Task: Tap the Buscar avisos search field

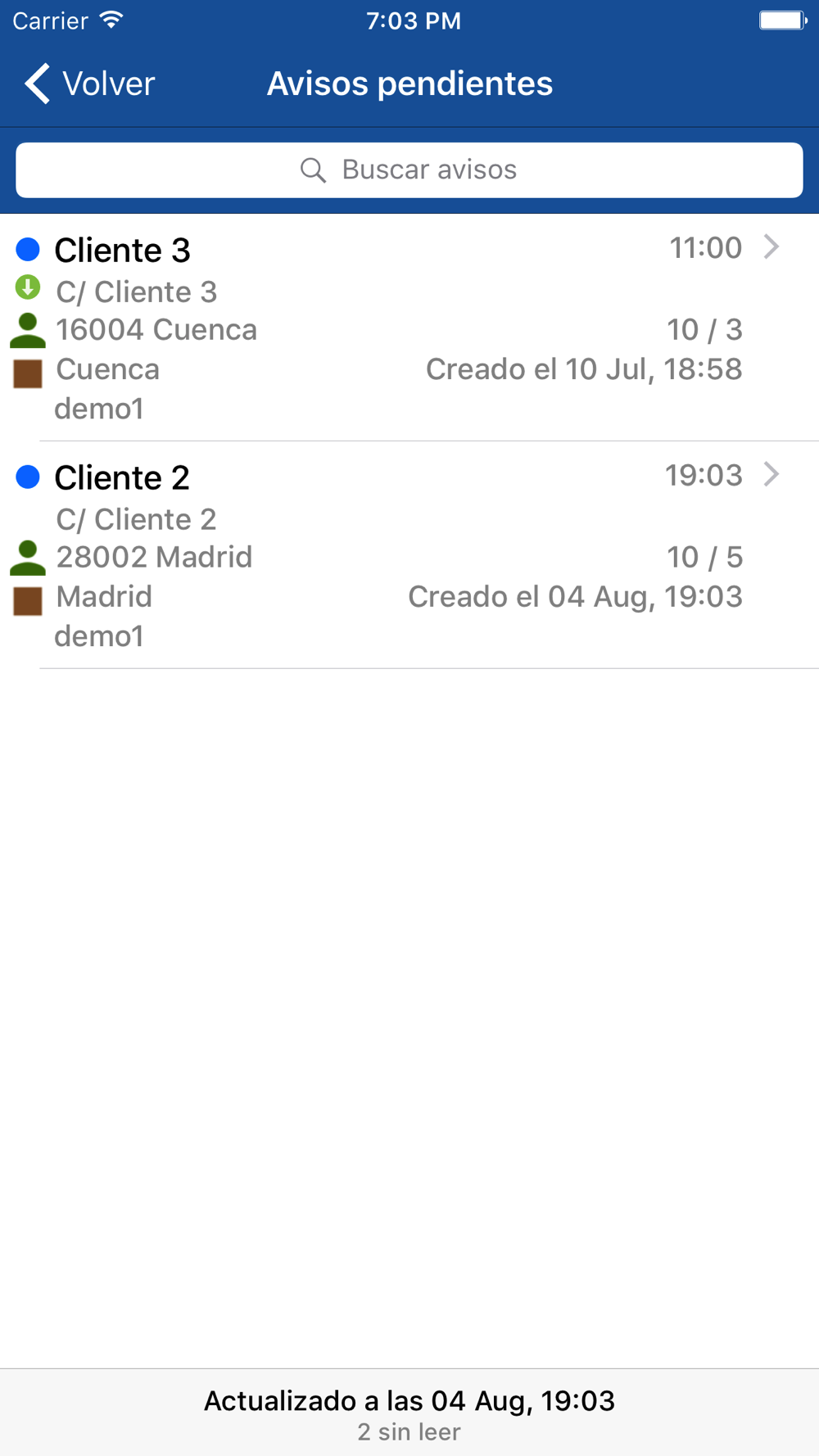Action: (x=409, y=170)
